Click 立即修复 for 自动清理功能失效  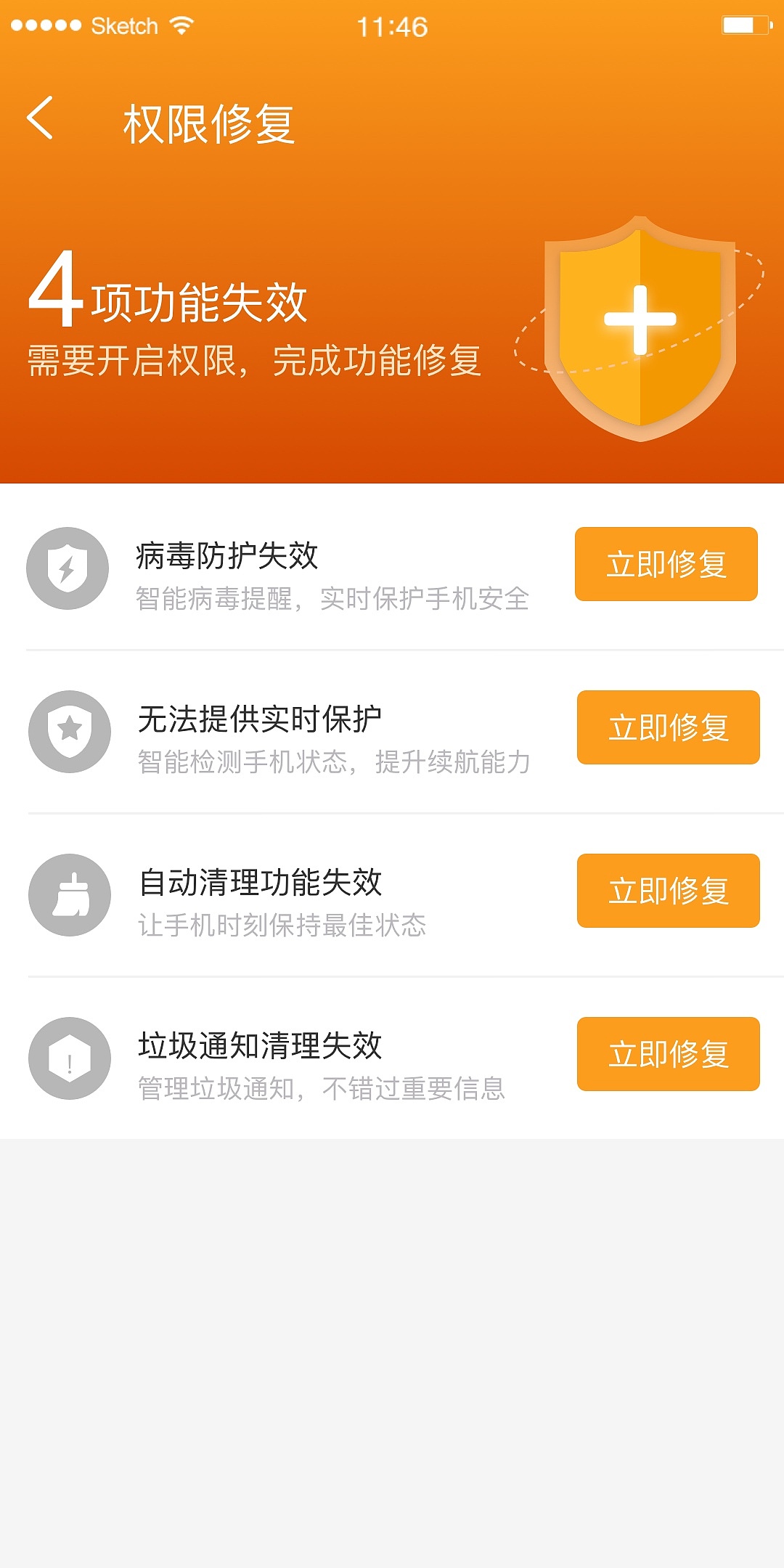(x=667, y=891)
